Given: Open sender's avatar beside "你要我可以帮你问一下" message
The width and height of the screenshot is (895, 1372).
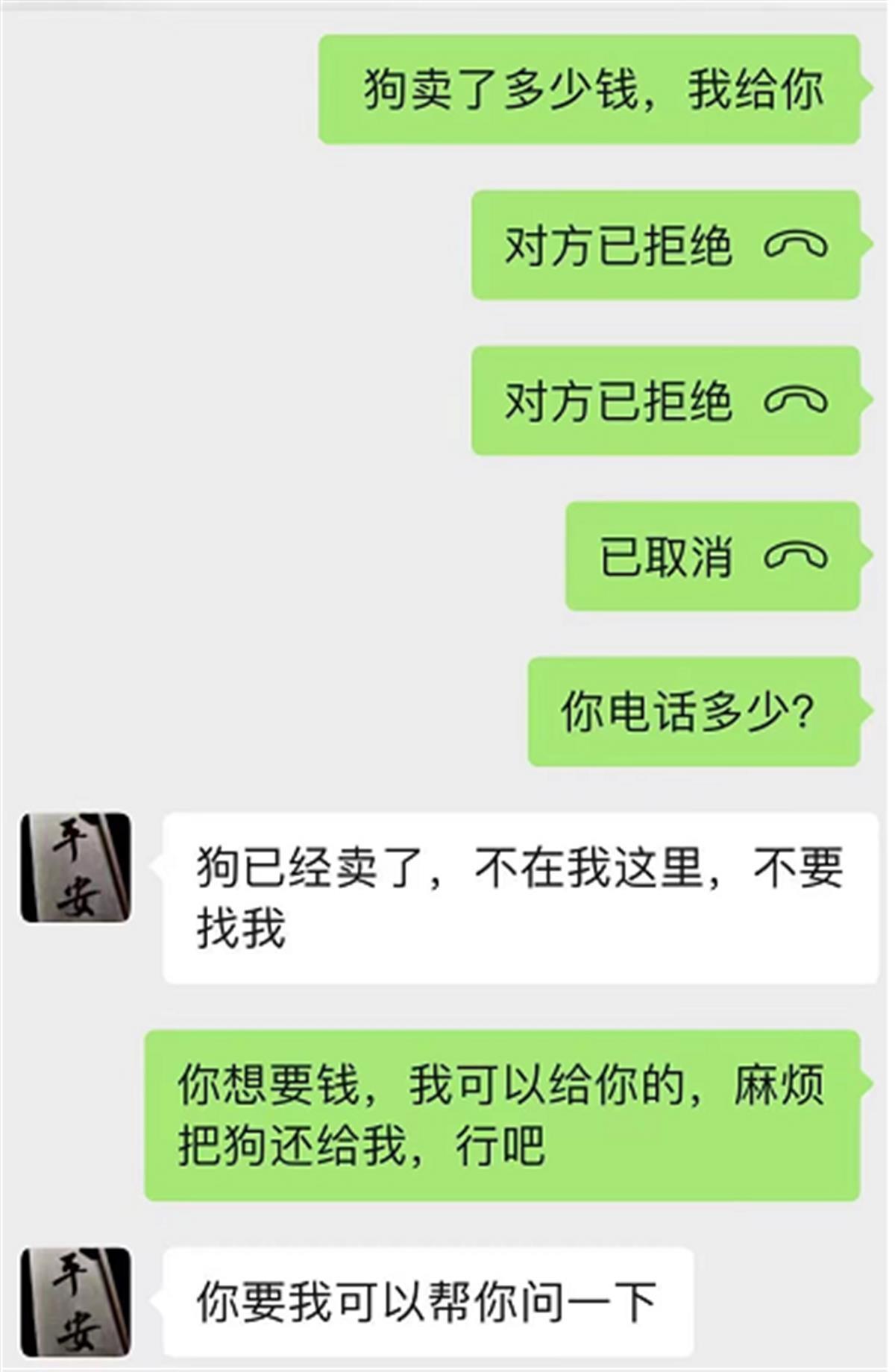Looking at the screenshot, I should tap(75, 1302).
